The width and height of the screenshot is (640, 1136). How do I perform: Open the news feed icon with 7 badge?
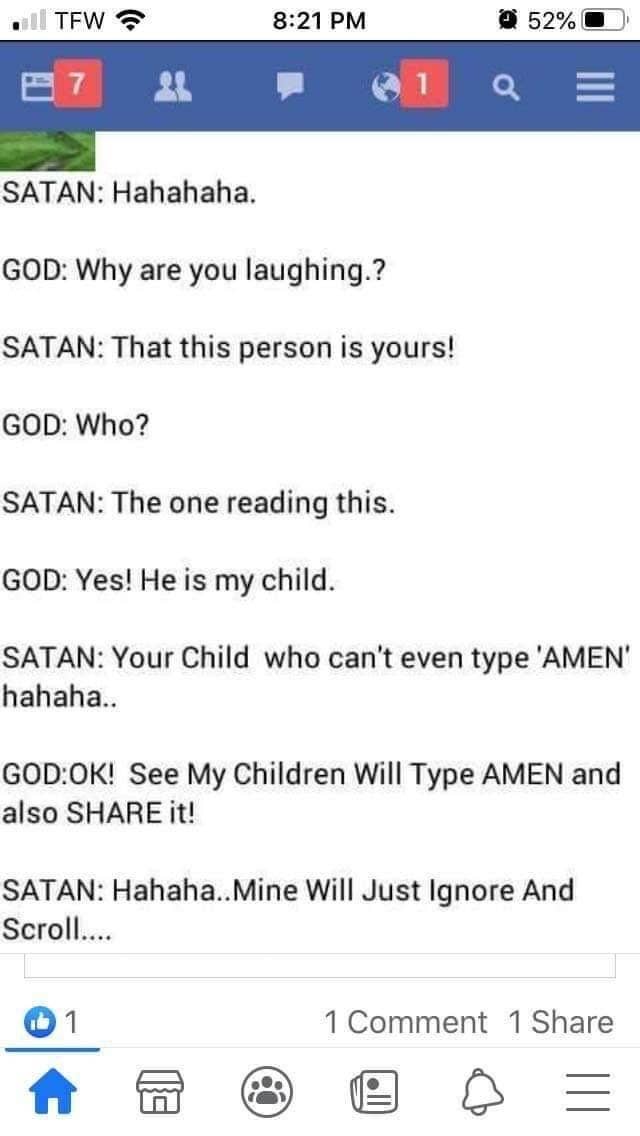(61, 85)
